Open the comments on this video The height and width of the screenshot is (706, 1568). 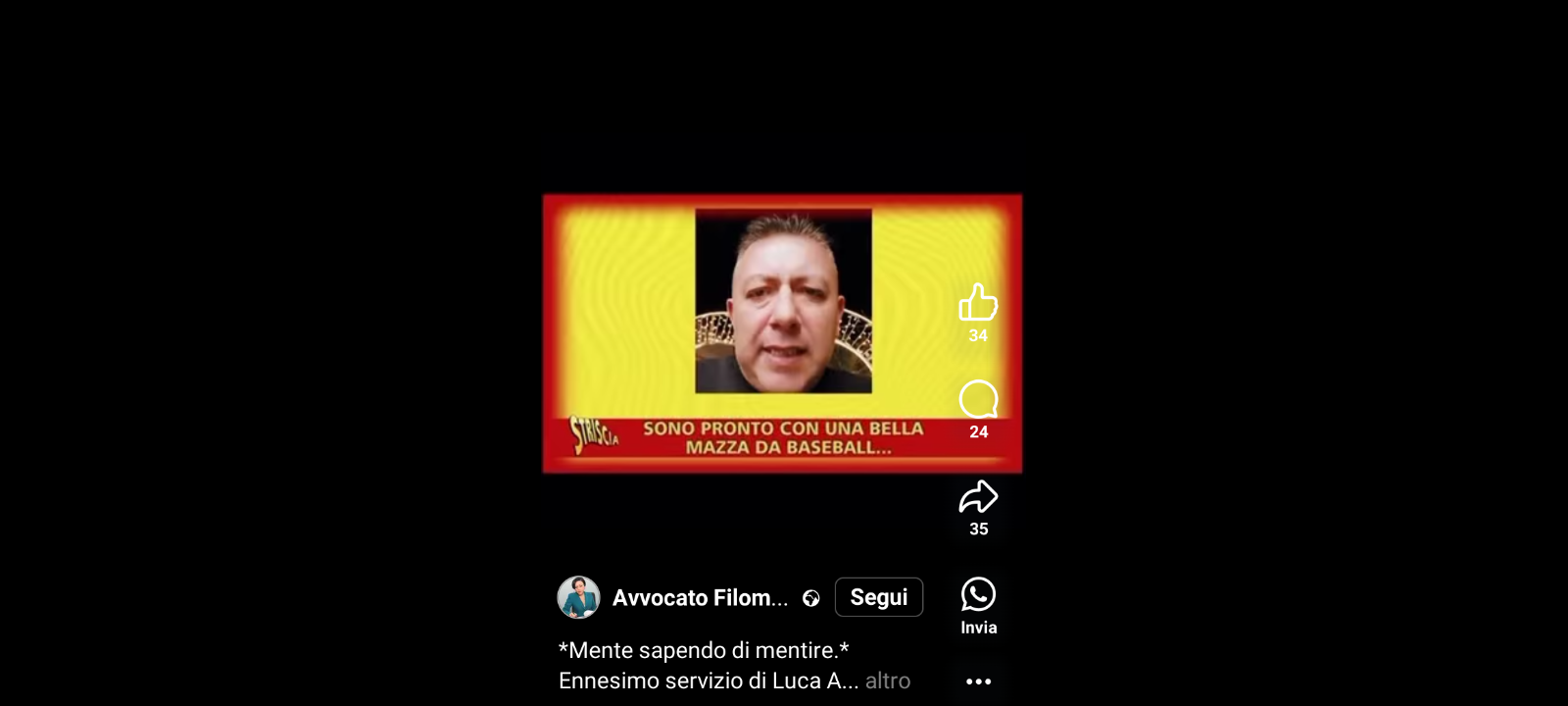point(978,400)
